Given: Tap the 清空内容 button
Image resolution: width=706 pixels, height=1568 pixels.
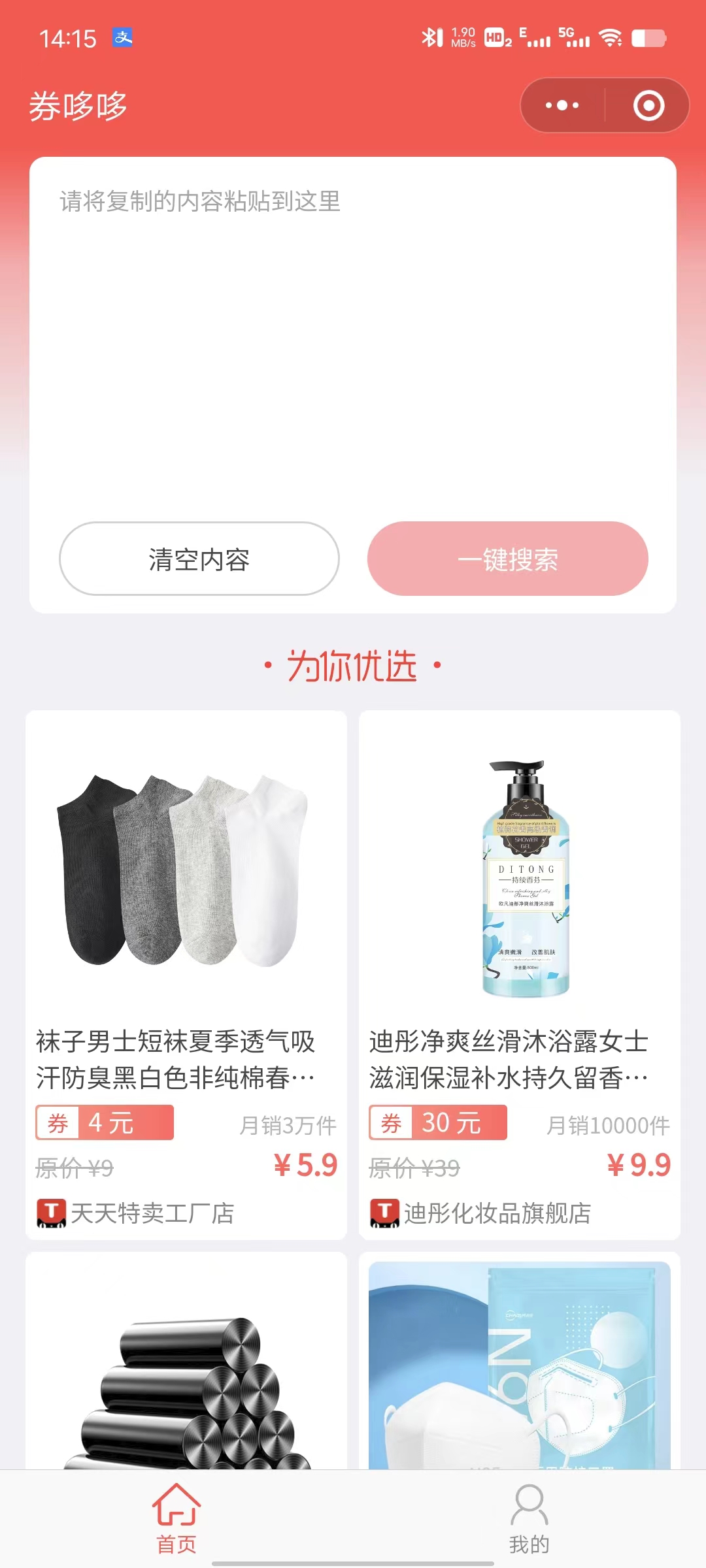Looking at the screenshot, I should (x=199, y=559).
